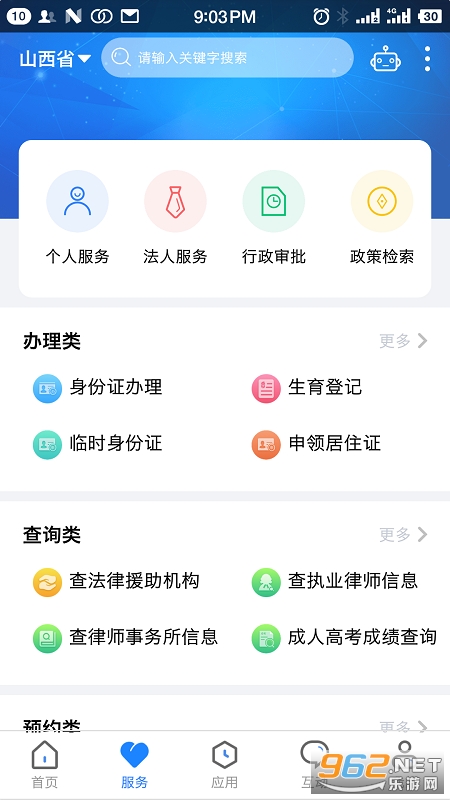Open the 山西省 region dropdown
The image size is (450, 800).
coord(55,59)
